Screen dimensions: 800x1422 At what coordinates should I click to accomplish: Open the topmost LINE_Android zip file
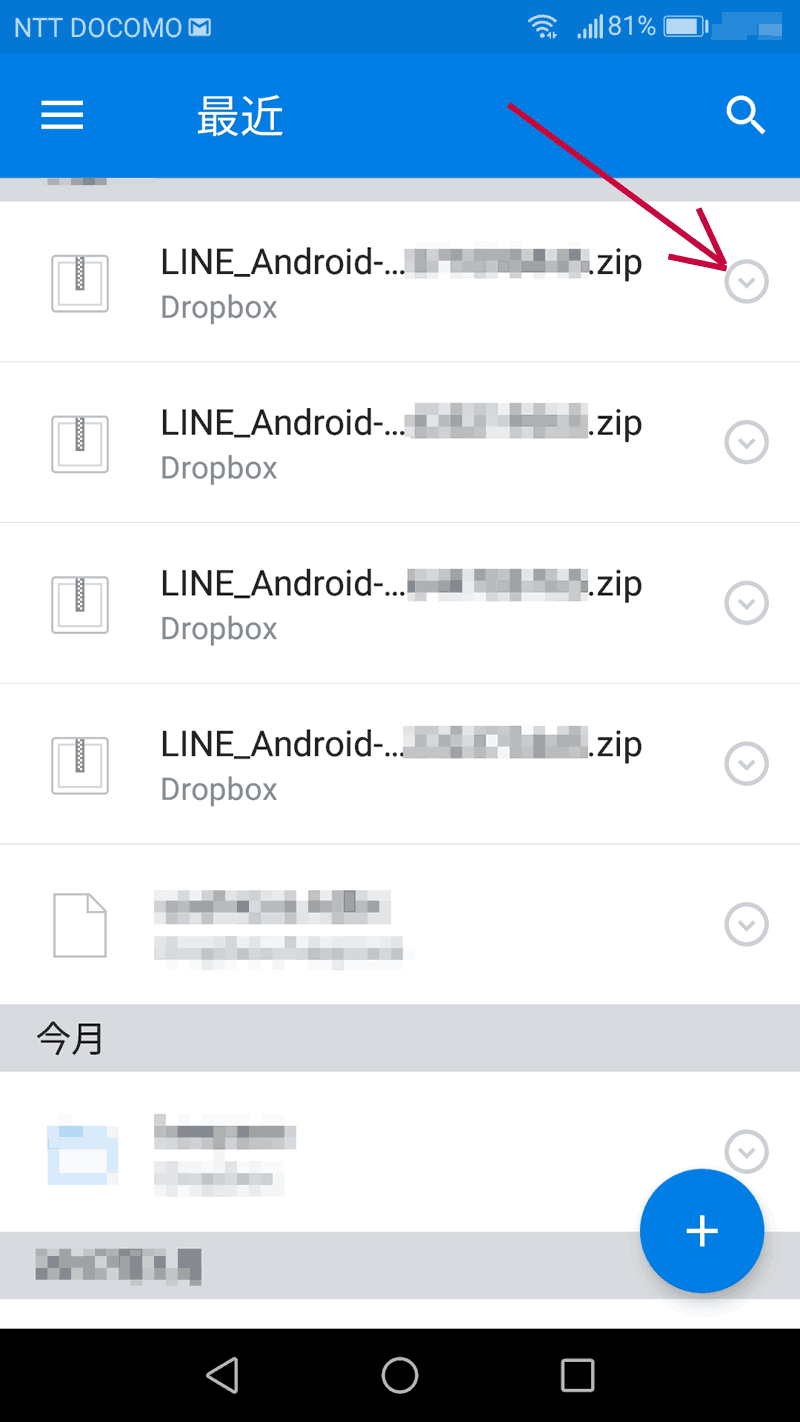click(x=400, y=282)
